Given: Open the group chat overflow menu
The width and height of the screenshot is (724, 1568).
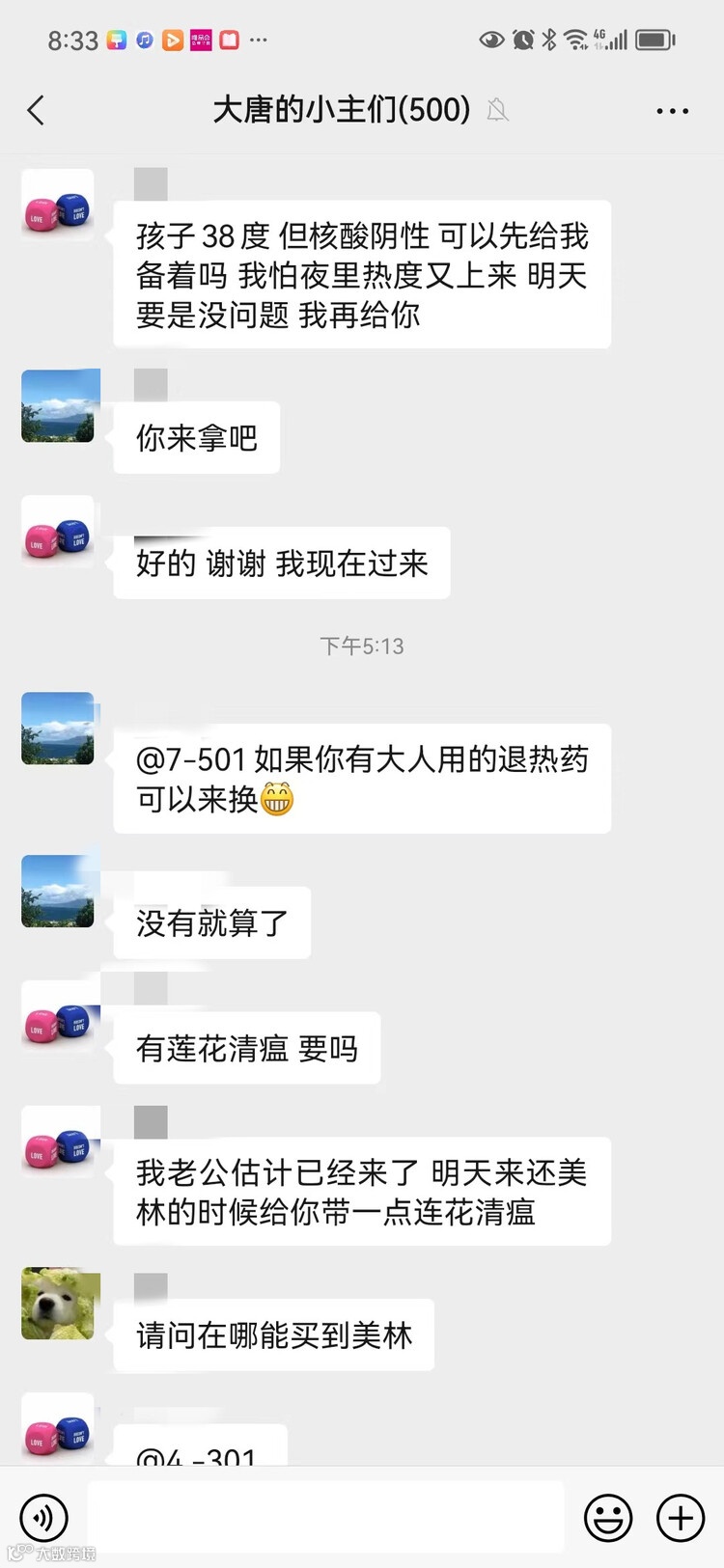Looking at the screenshot, I should 672,111.
